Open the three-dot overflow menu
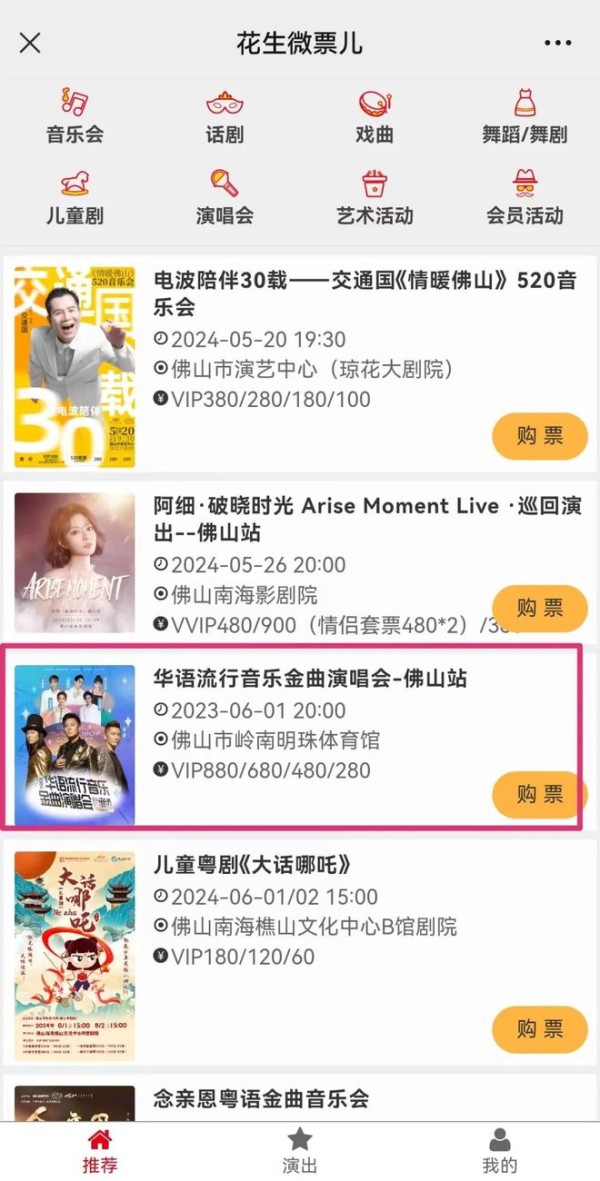 tap(558, 43)
